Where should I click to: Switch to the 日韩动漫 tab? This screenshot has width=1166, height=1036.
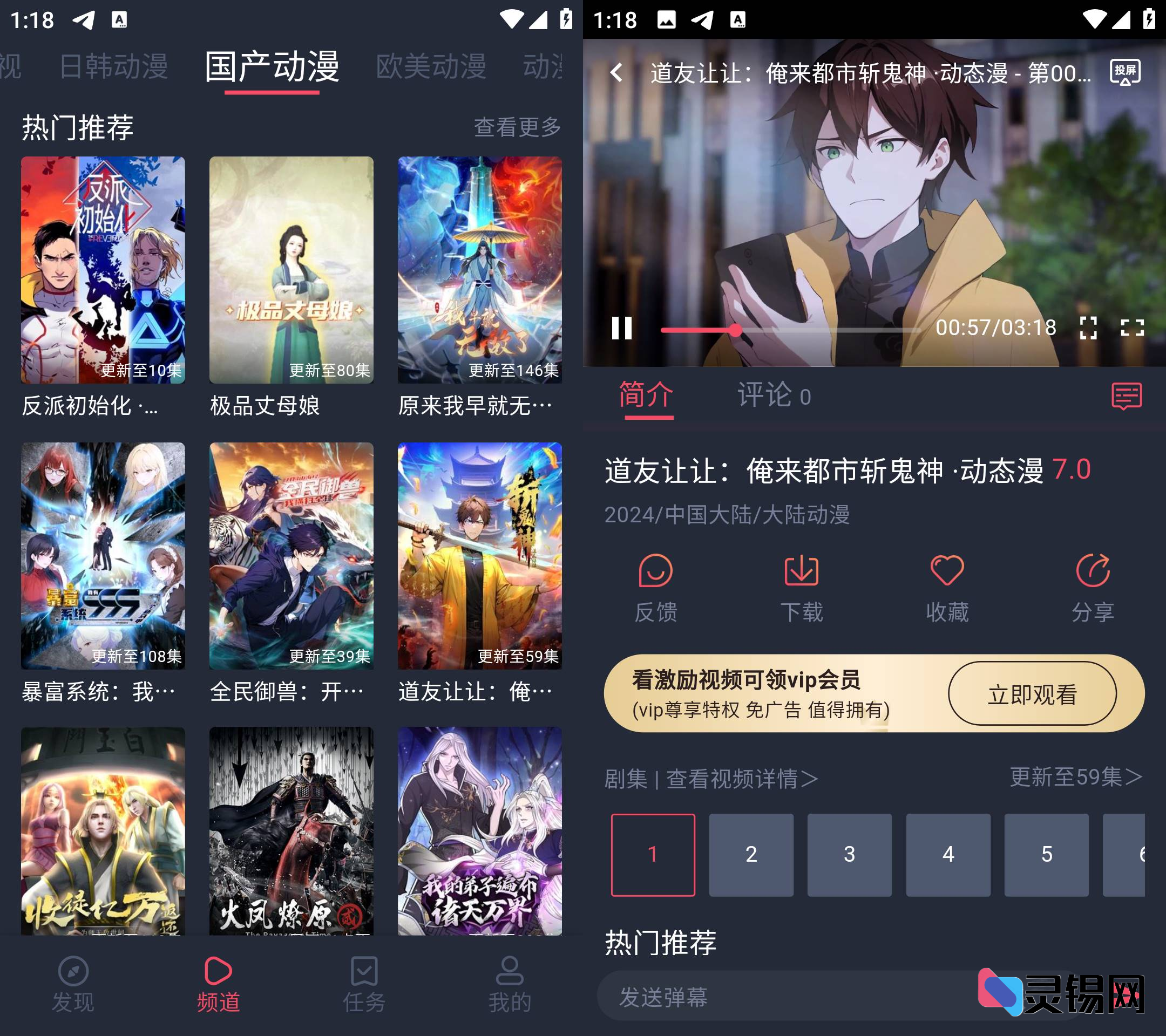pos(113,67)
